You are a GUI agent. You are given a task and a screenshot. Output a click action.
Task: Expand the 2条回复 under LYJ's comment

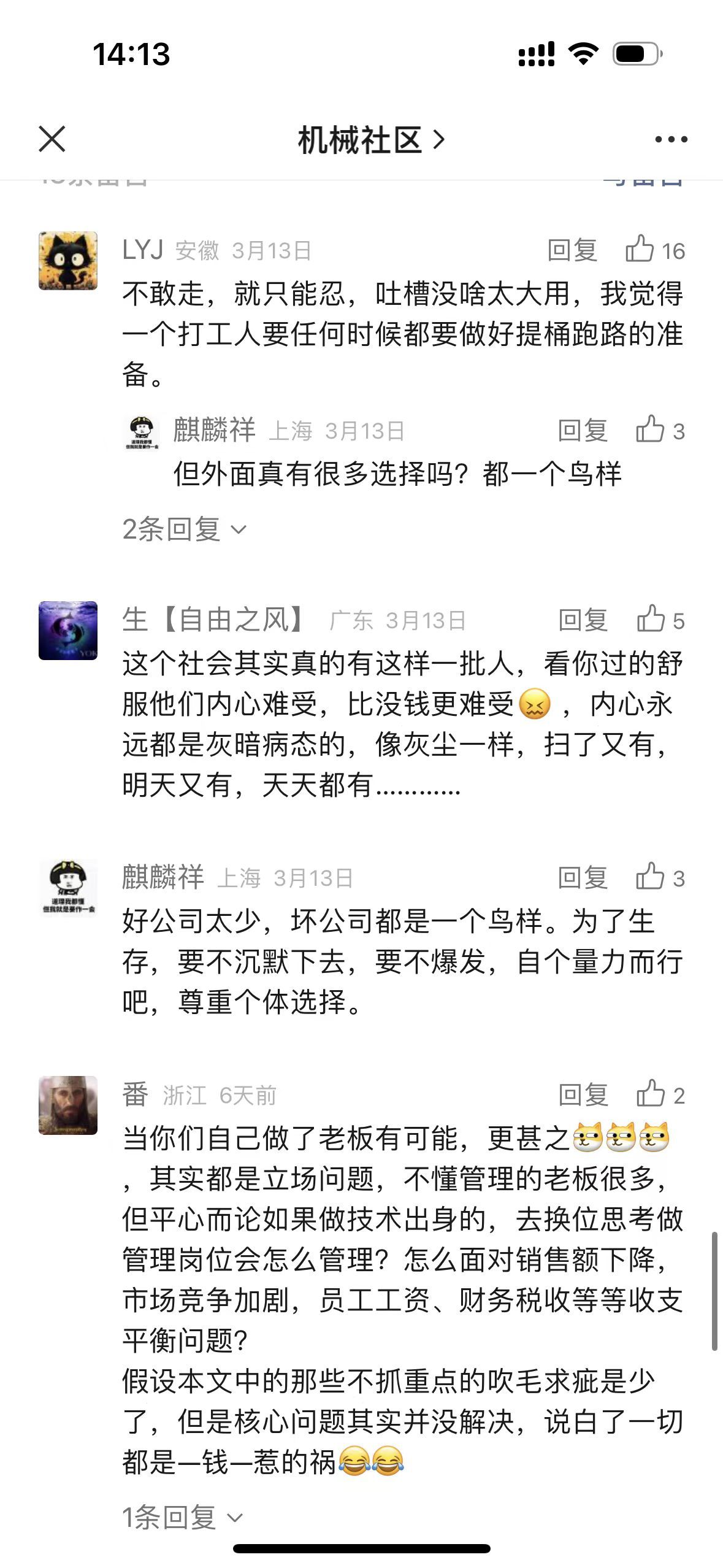pos(184,529)
